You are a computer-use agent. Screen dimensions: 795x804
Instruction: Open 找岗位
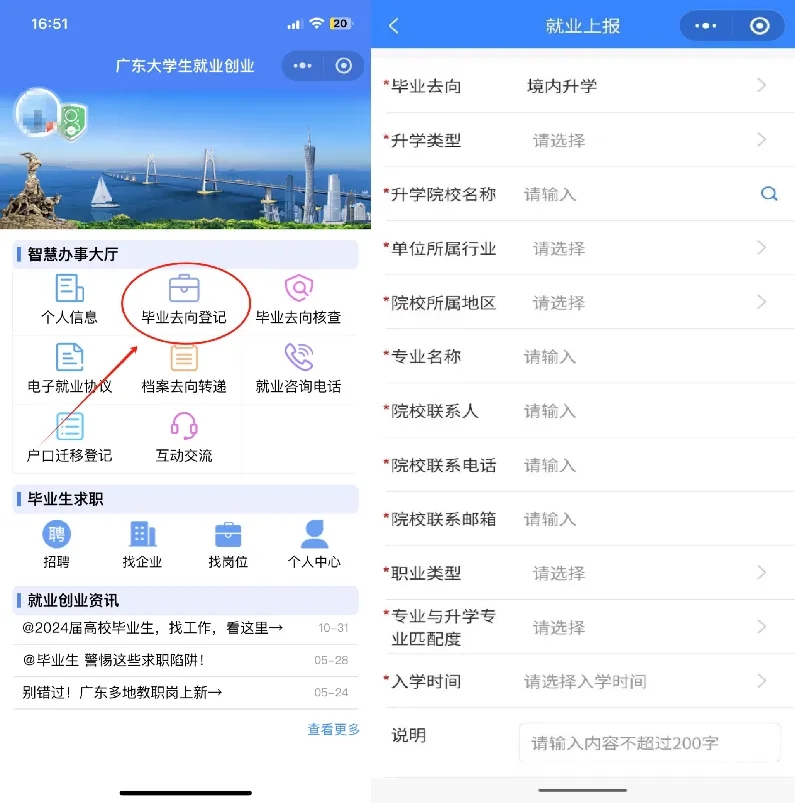[x=228, y=544]
